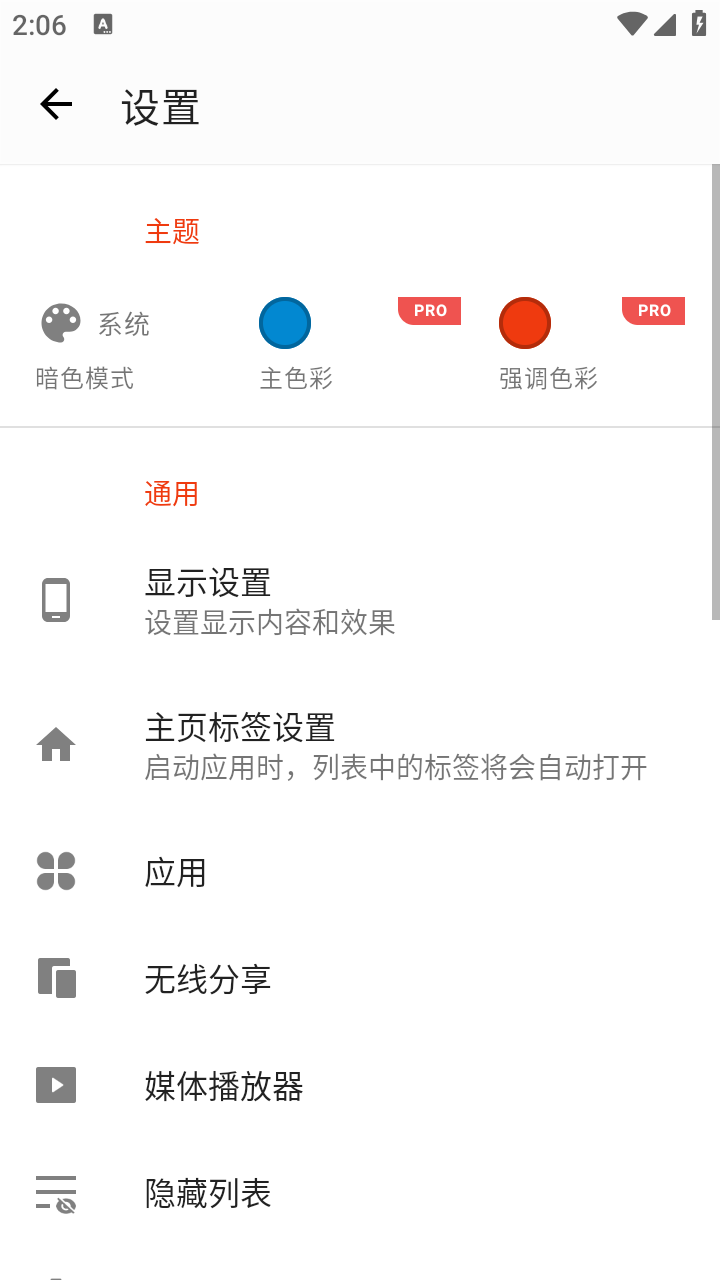Open the 强调色彩 red color picker

coord(524,322)
